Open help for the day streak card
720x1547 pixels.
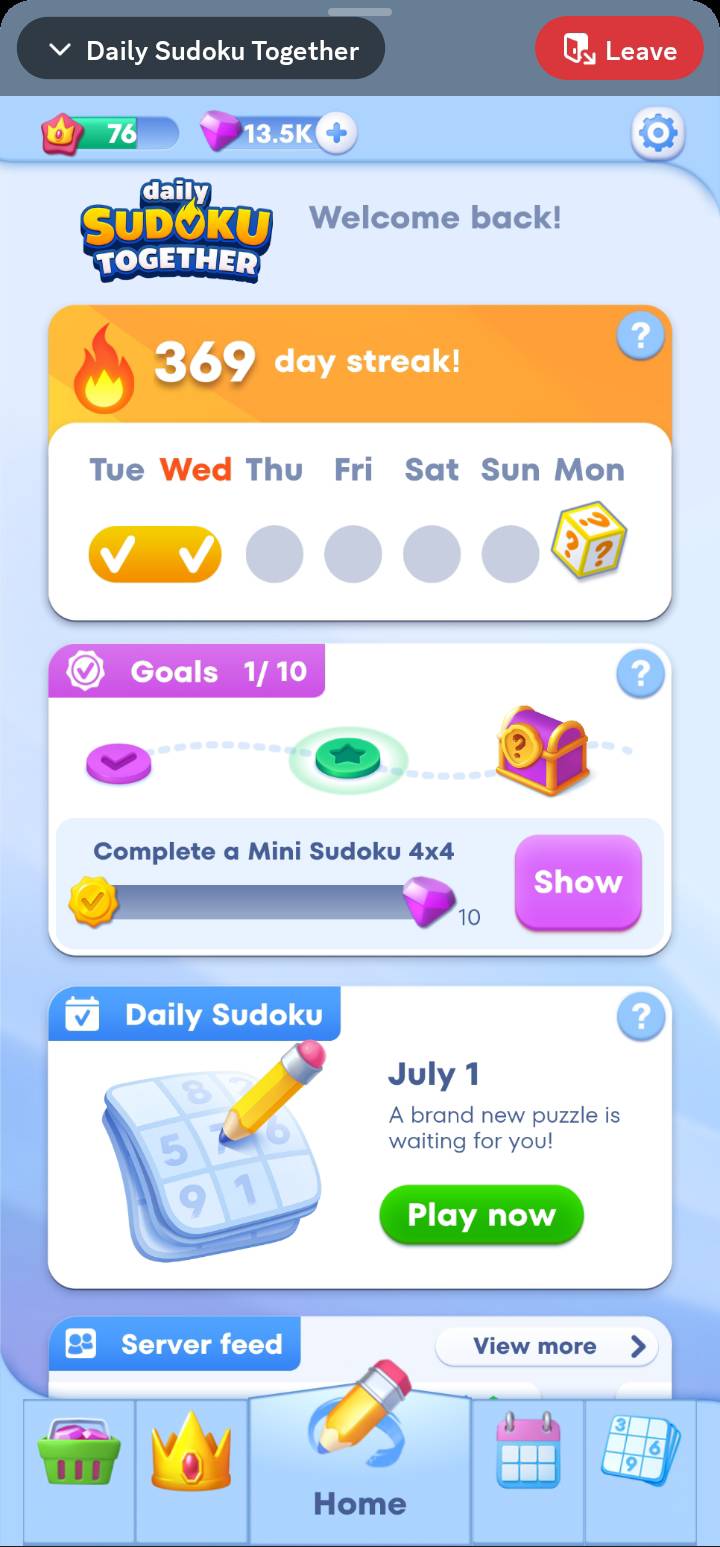click(640, 338)
